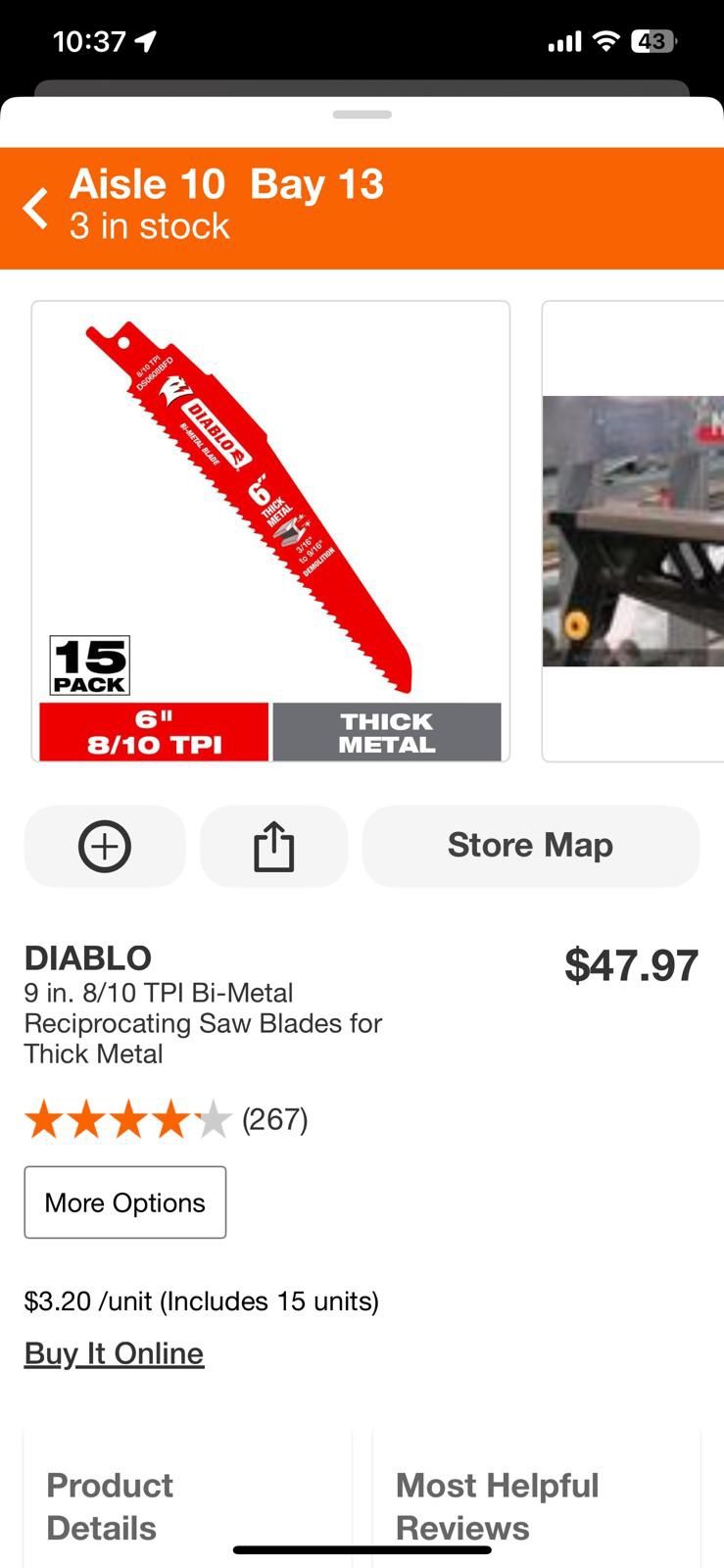Open the Store Map
The image size is (724, 1568).
[530, 847]
